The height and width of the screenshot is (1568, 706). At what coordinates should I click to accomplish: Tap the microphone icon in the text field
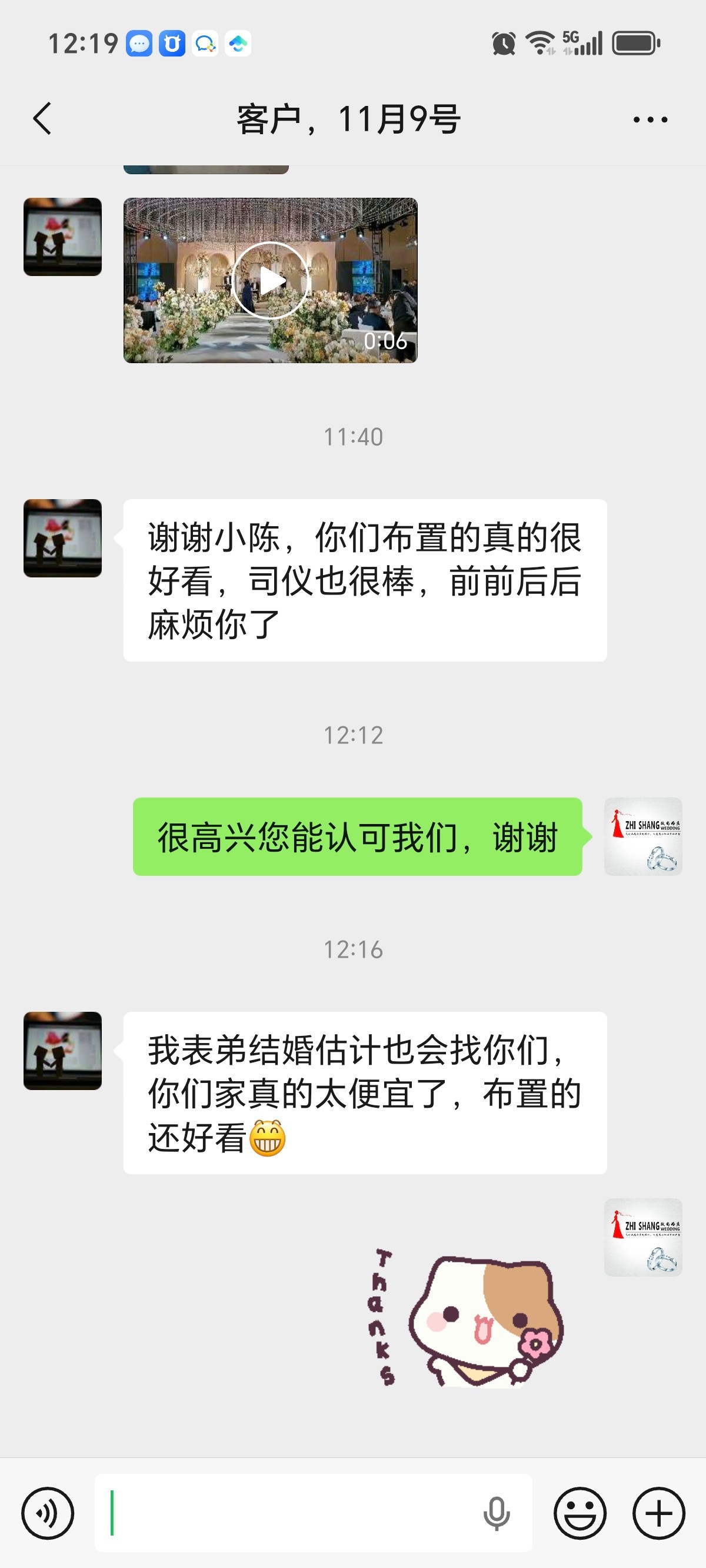pyautogui.click(x=496, y=1513)
